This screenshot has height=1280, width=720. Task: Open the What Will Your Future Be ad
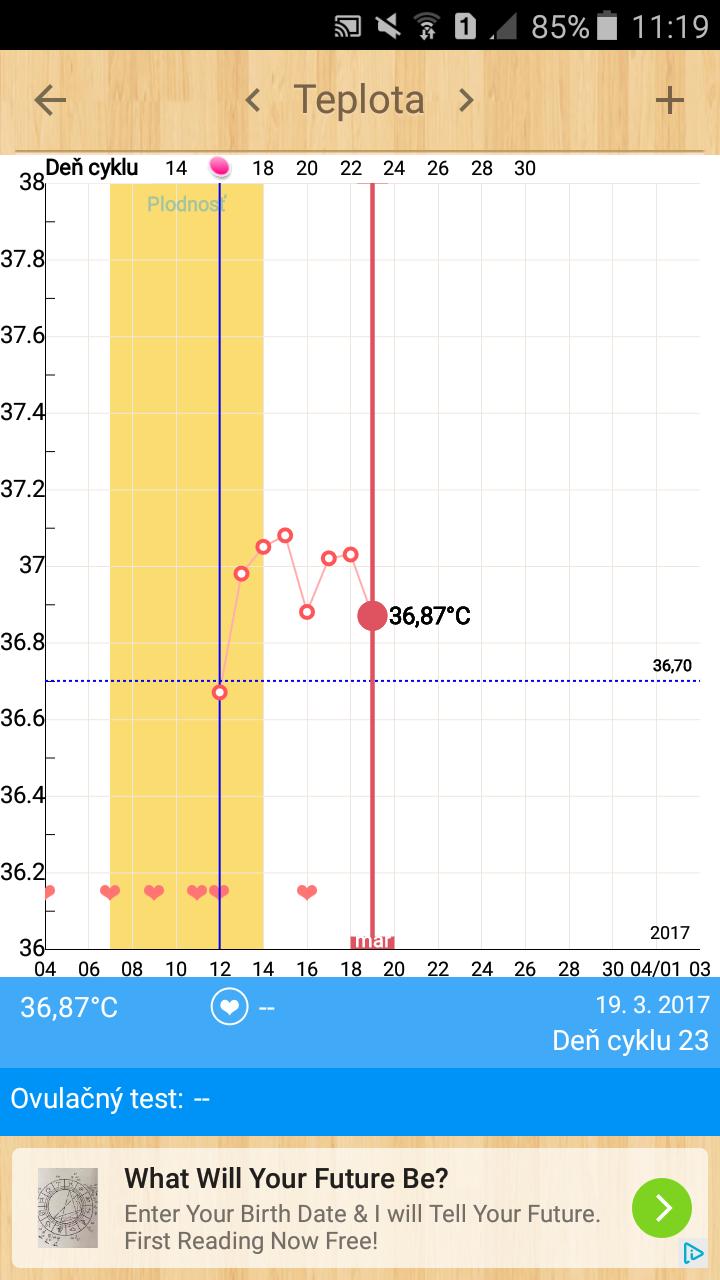click(x=360, y=1208)
